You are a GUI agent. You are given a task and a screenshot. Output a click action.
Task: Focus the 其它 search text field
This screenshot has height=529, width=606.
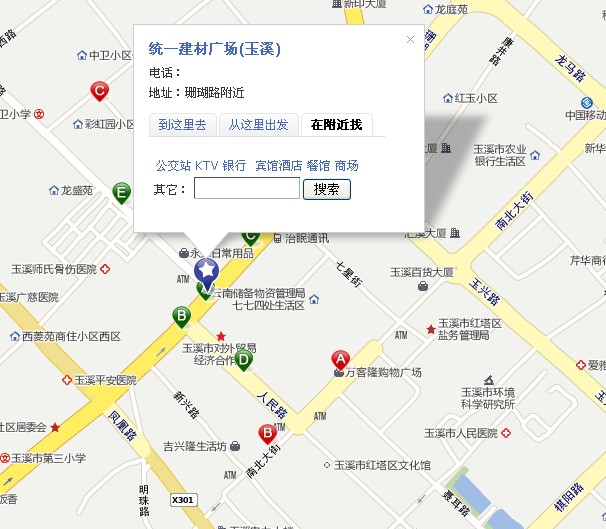[x=246, y=188]
